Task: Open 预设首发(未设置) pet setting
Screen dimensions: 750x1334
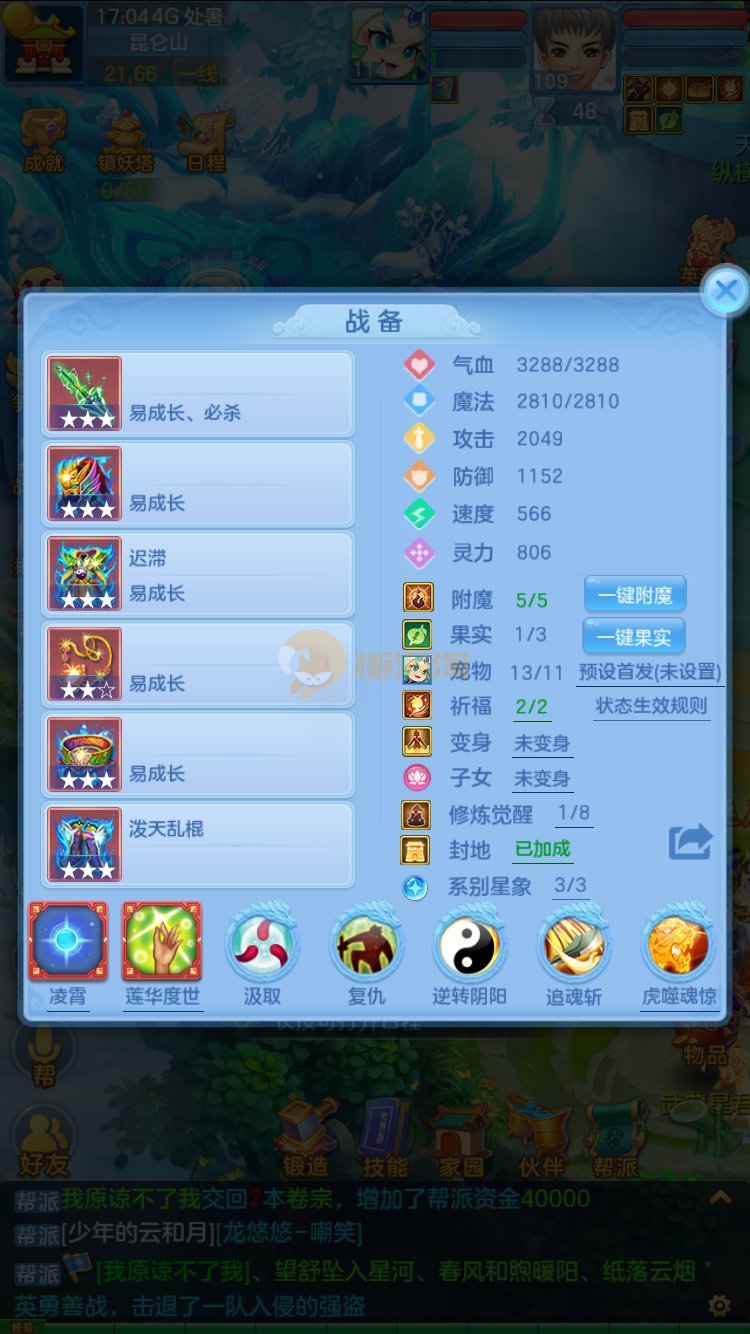Action: (650, 672)
